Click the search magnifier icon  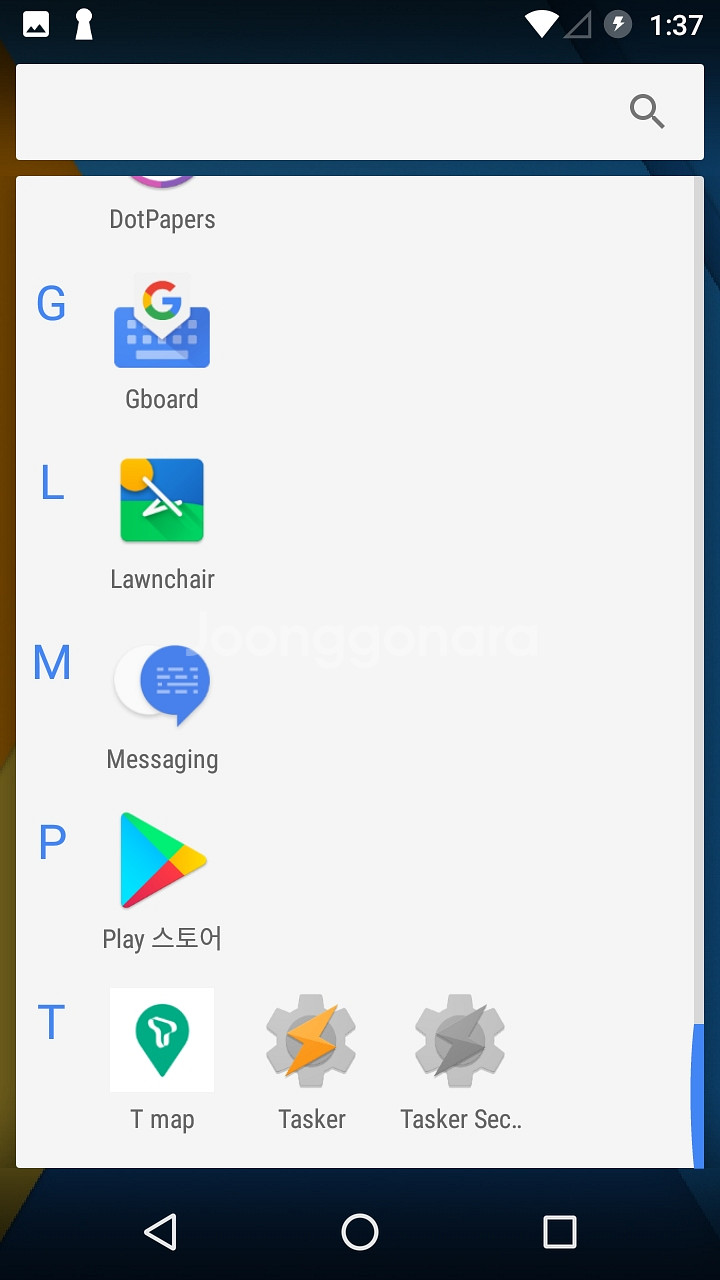pos(647,112)
